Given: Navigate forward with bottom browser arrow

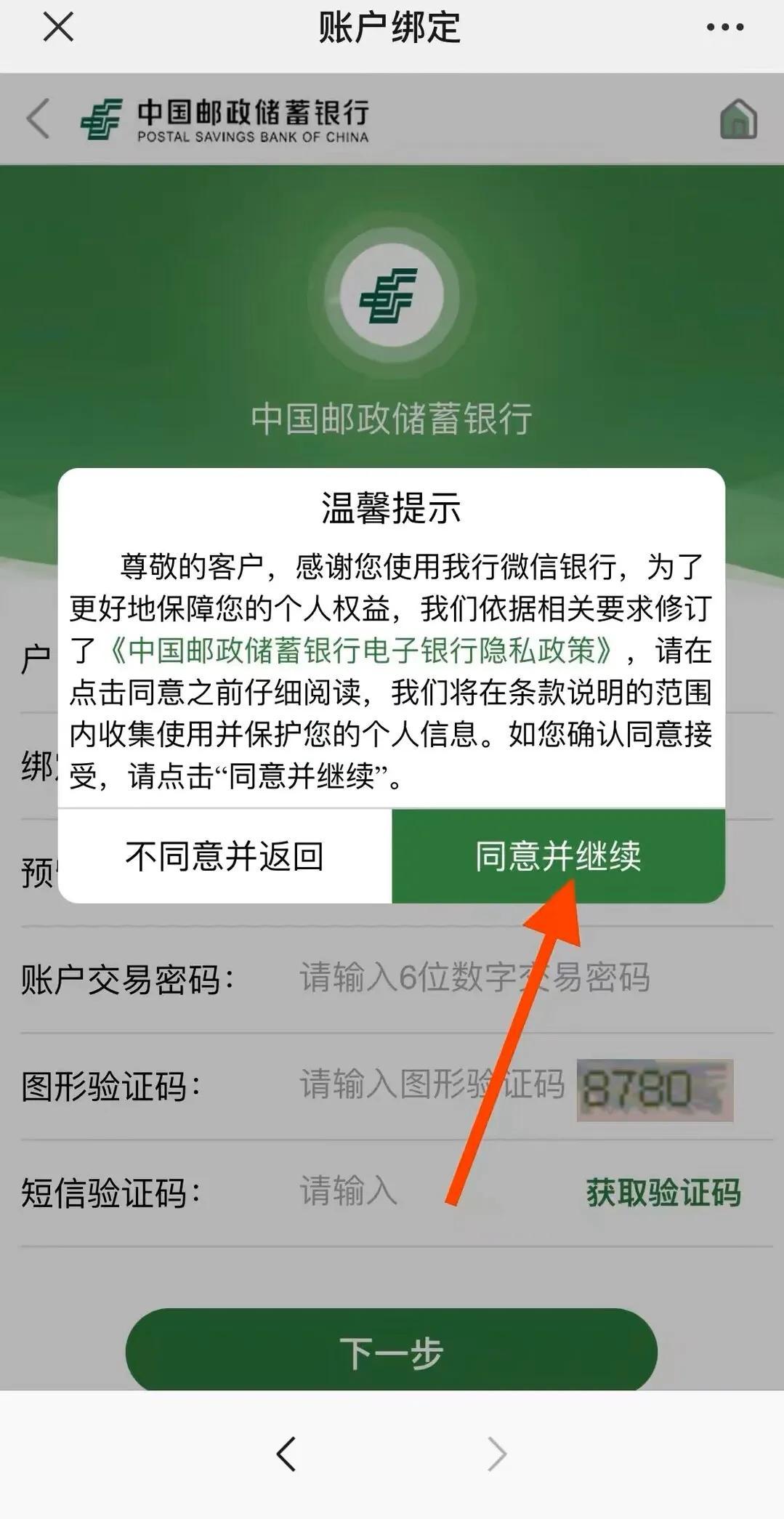Looking at the screenshot, I should click(496, 1454).
